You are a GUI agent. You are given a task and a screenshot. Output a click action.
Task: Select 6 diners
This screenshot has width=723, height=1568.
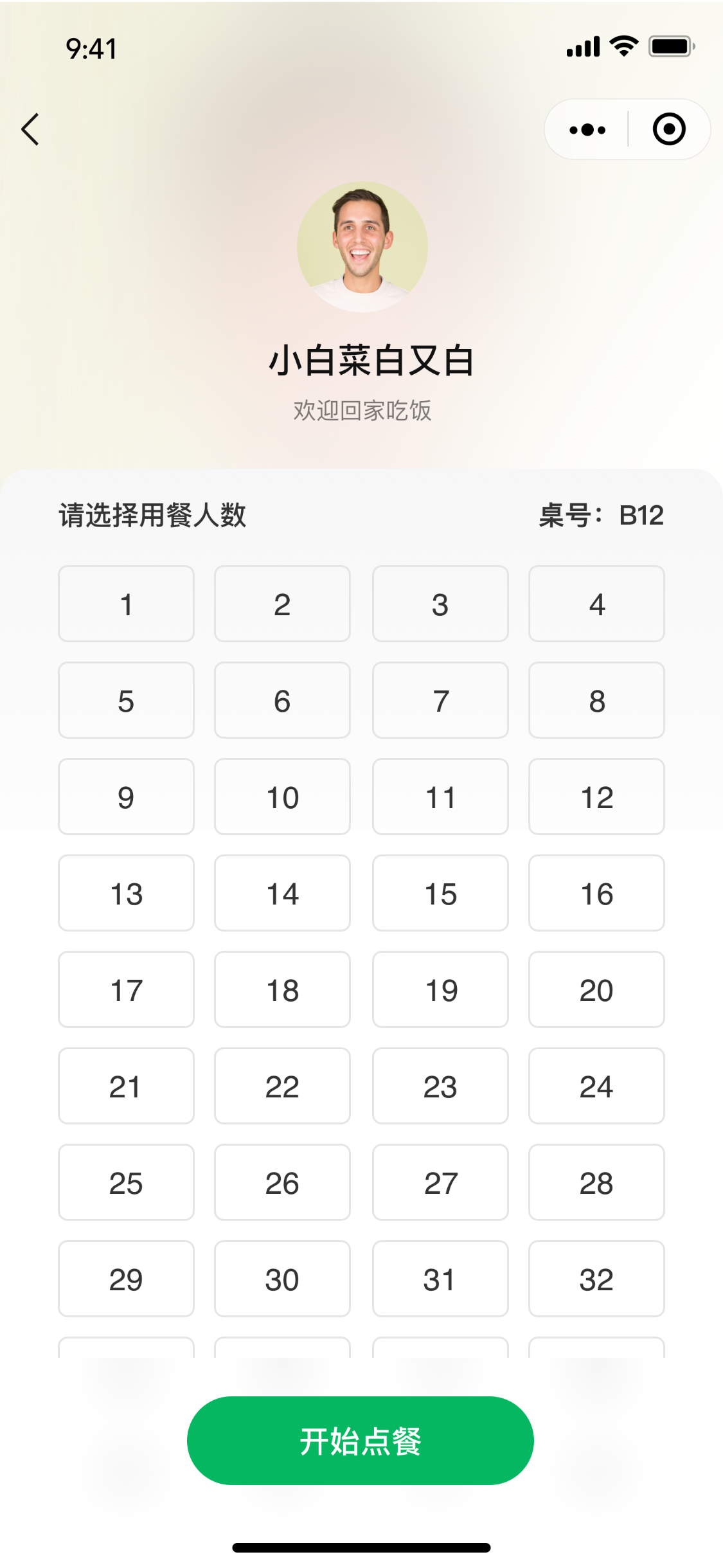click(282, 700)
